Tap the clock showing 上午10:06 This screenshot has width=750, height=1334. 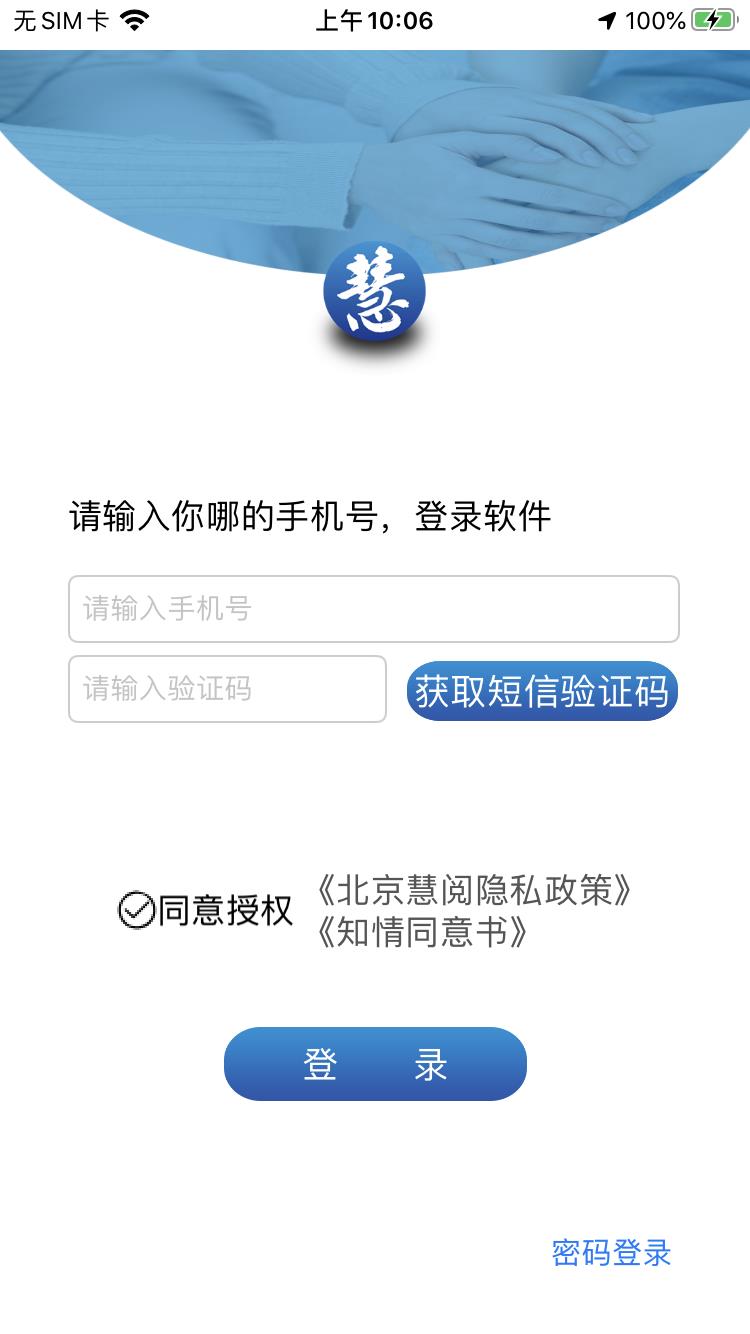pyautogui.click(x=375, y=19)
